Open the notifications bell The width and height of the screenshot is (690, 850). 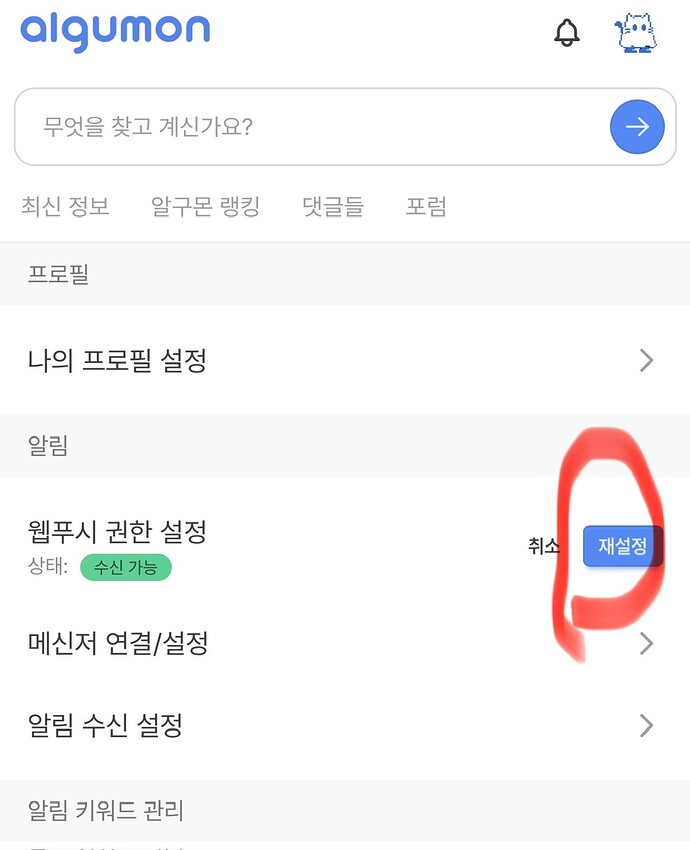tap(567, 33)
